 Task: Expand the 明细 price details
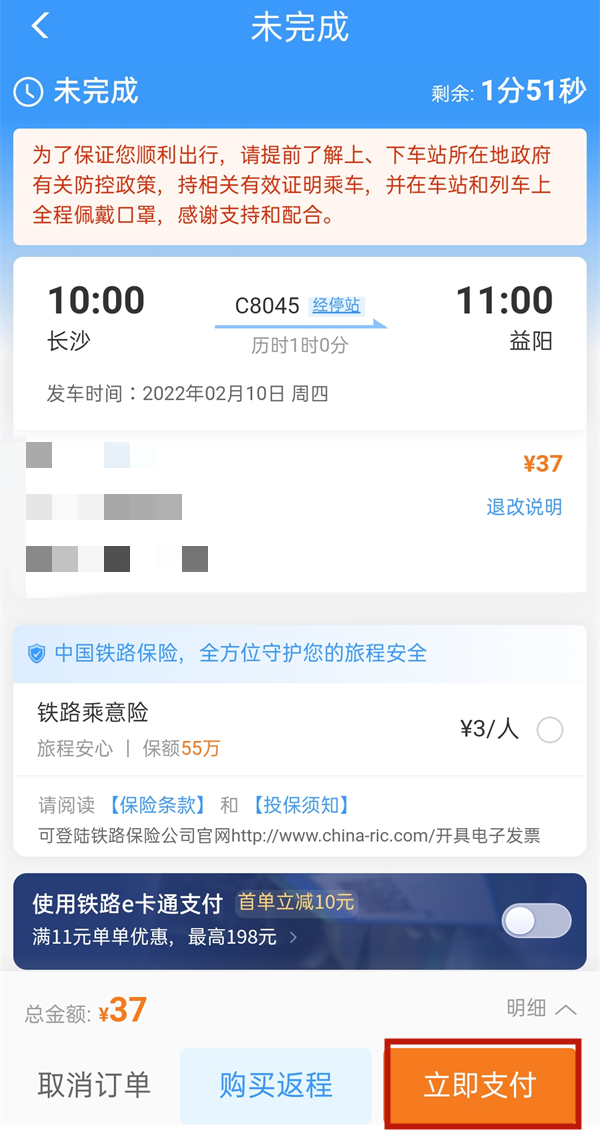pyautogui.click(x=541, y=1009)
